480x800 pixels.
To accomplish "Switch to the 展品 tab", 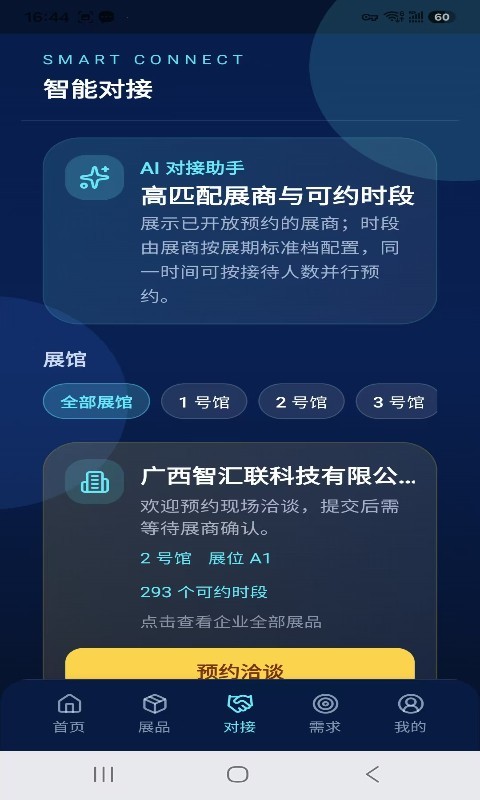I will click(155, 714).
